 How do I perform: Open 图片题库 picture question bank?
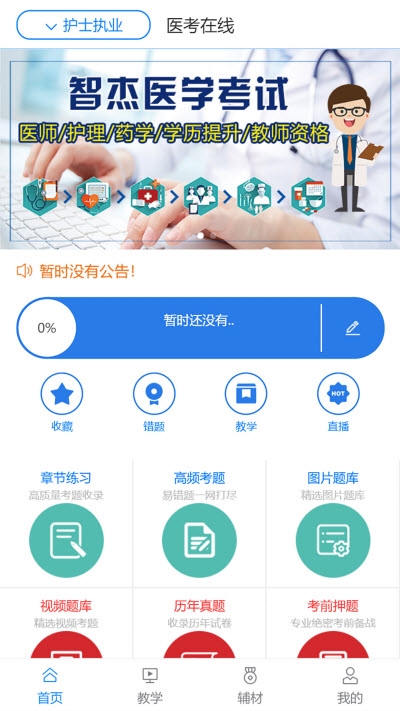pyautogui.click(x=333, y=524)
